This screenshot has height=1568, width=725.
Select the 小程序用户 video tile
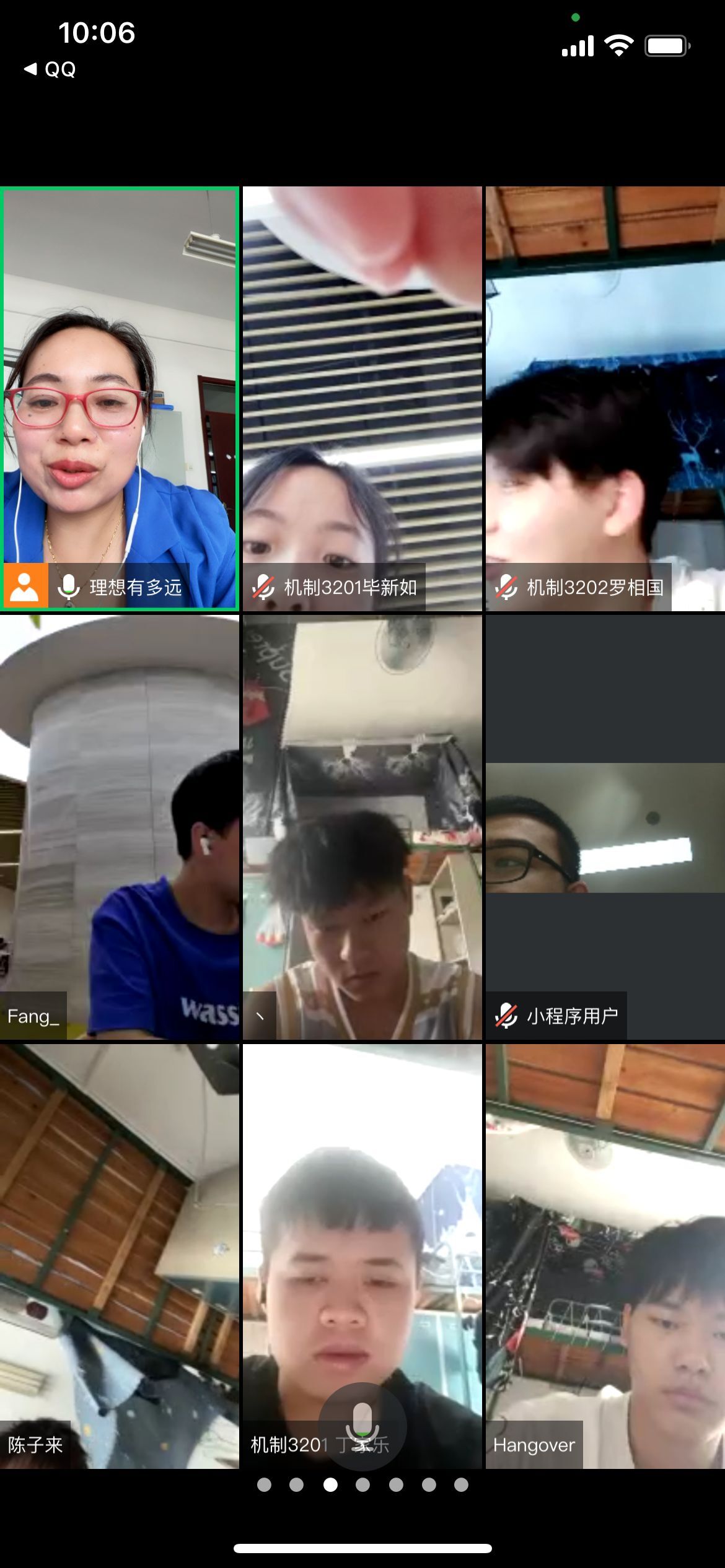point(605,827)
